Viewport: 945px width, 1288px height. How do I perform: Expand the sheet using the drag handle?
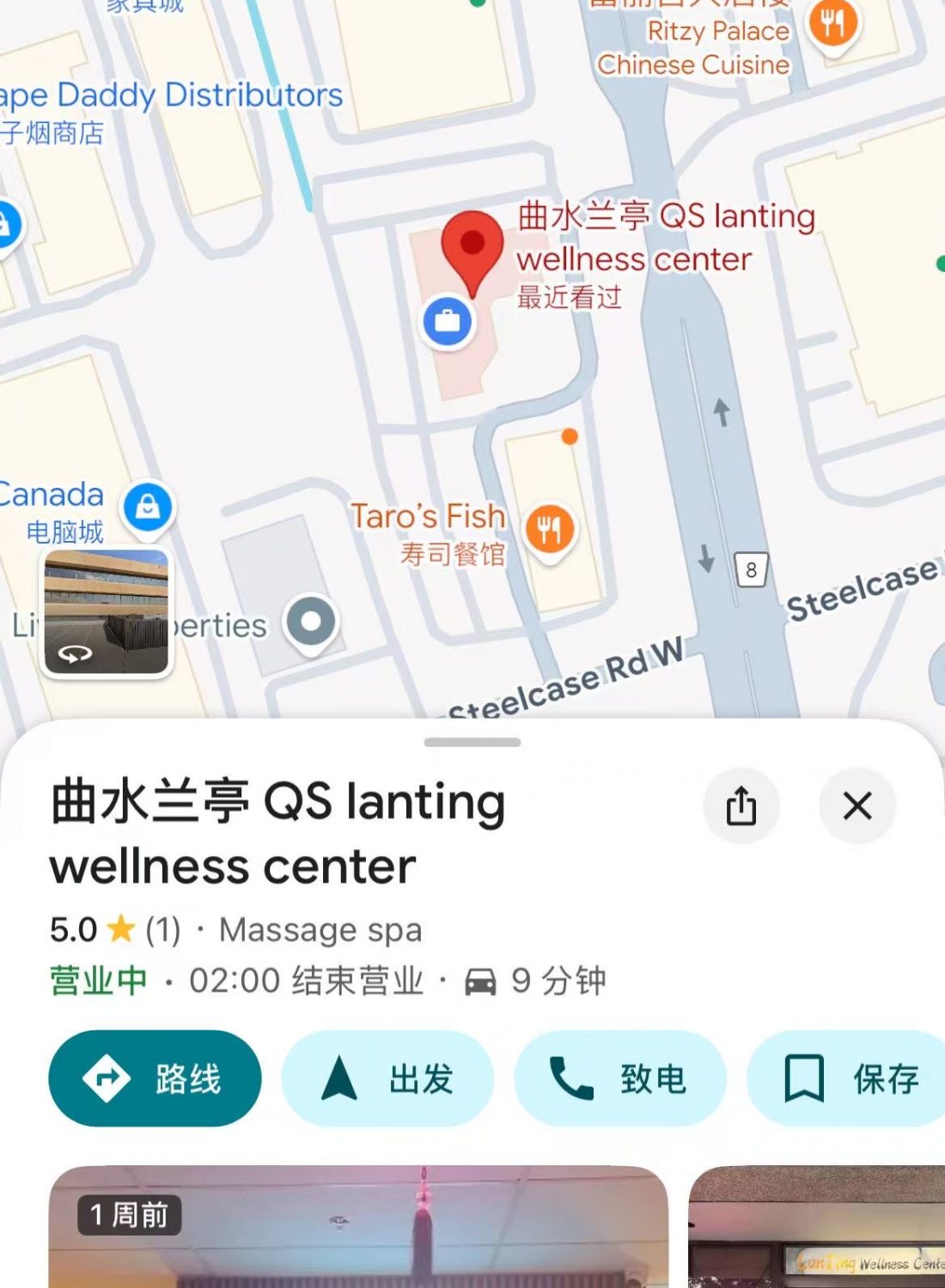pyautogui.click(x=472, y=742)
